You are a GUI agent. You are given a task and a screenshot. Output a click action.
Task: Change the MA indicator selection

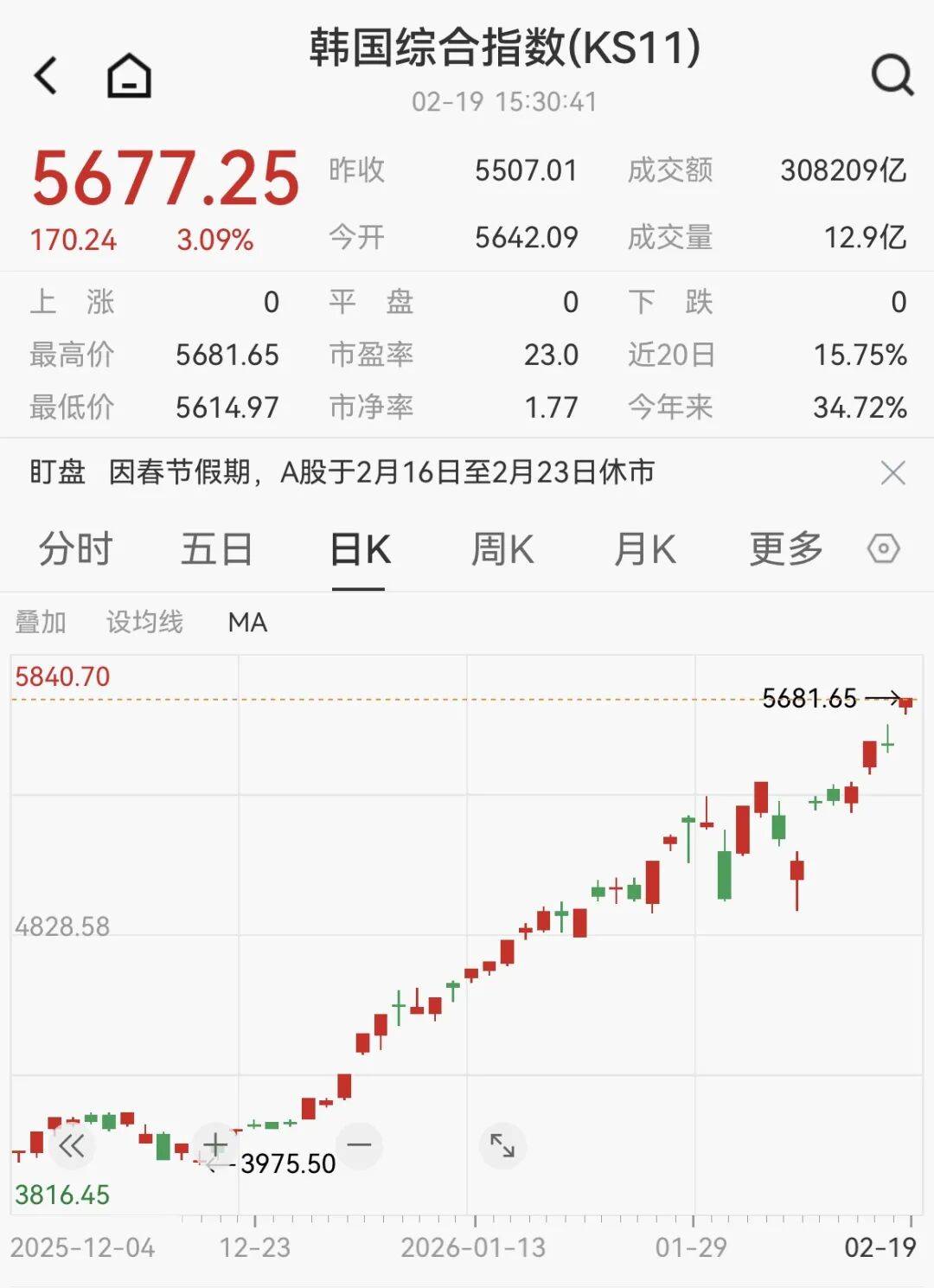[x=247, y=622]
